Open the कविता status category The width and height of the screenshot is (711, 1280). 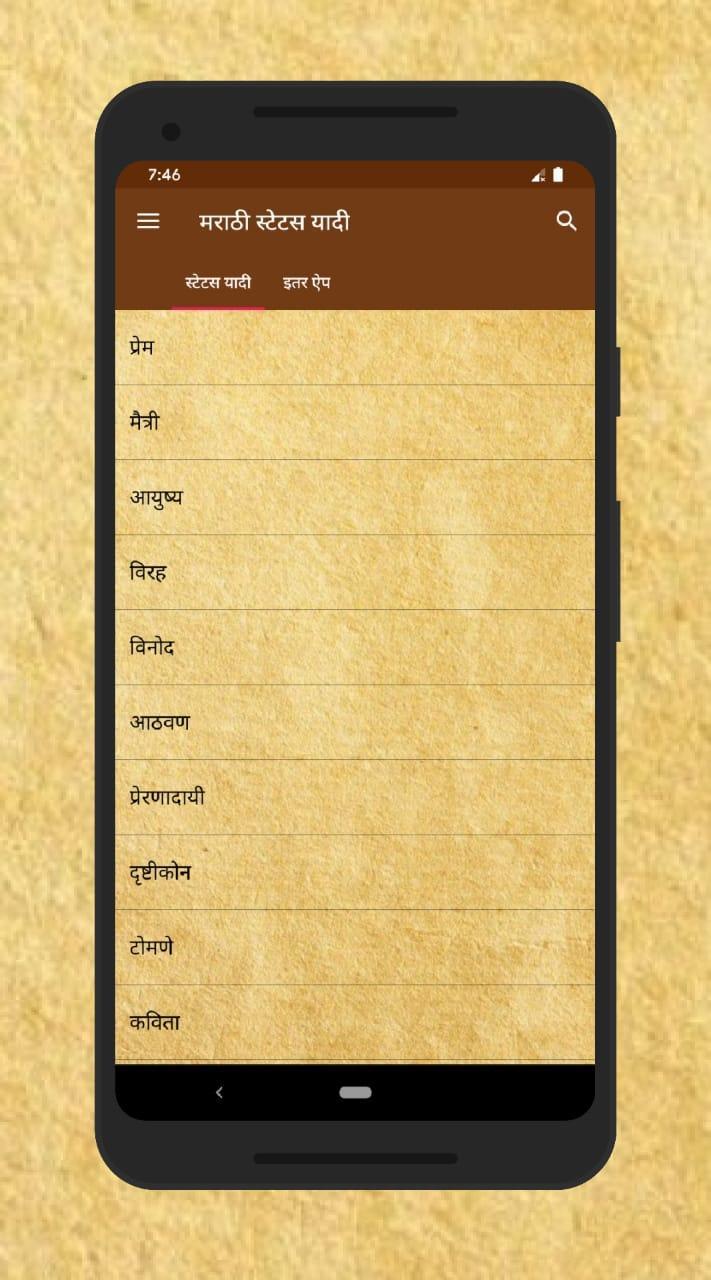tap(355, 1023)
